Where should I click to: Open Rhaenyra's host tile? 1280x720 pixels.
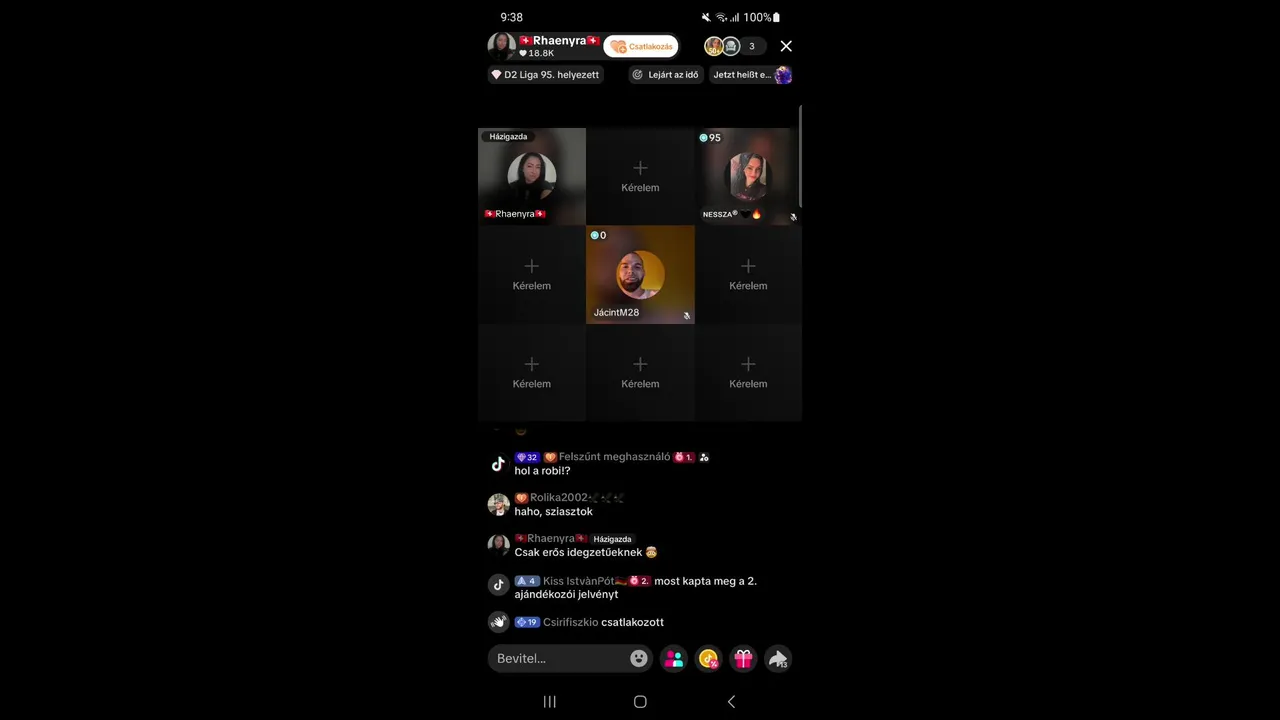pyautogui.click(x=532, y=176)
